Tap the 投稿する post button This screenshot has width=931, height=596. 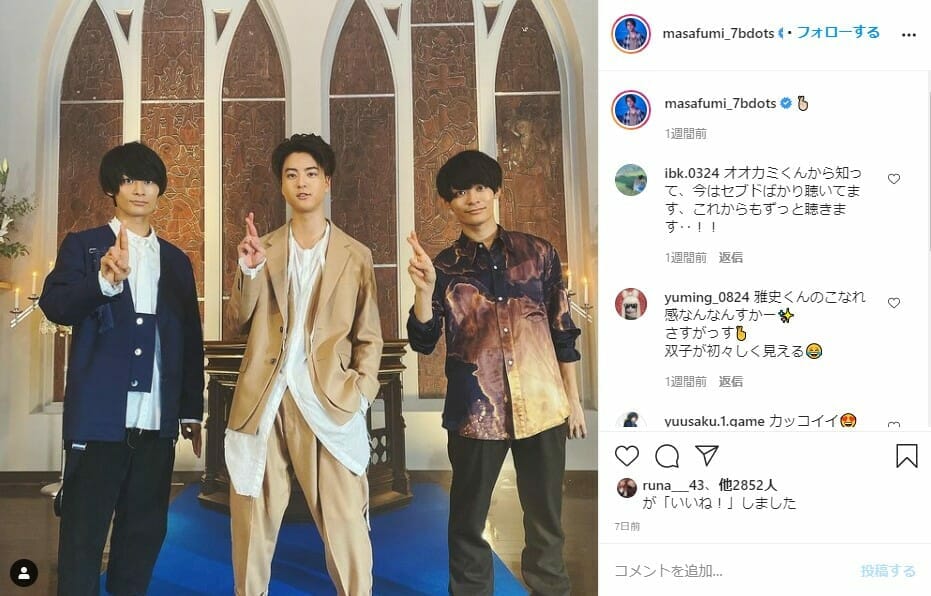point(887,571)
